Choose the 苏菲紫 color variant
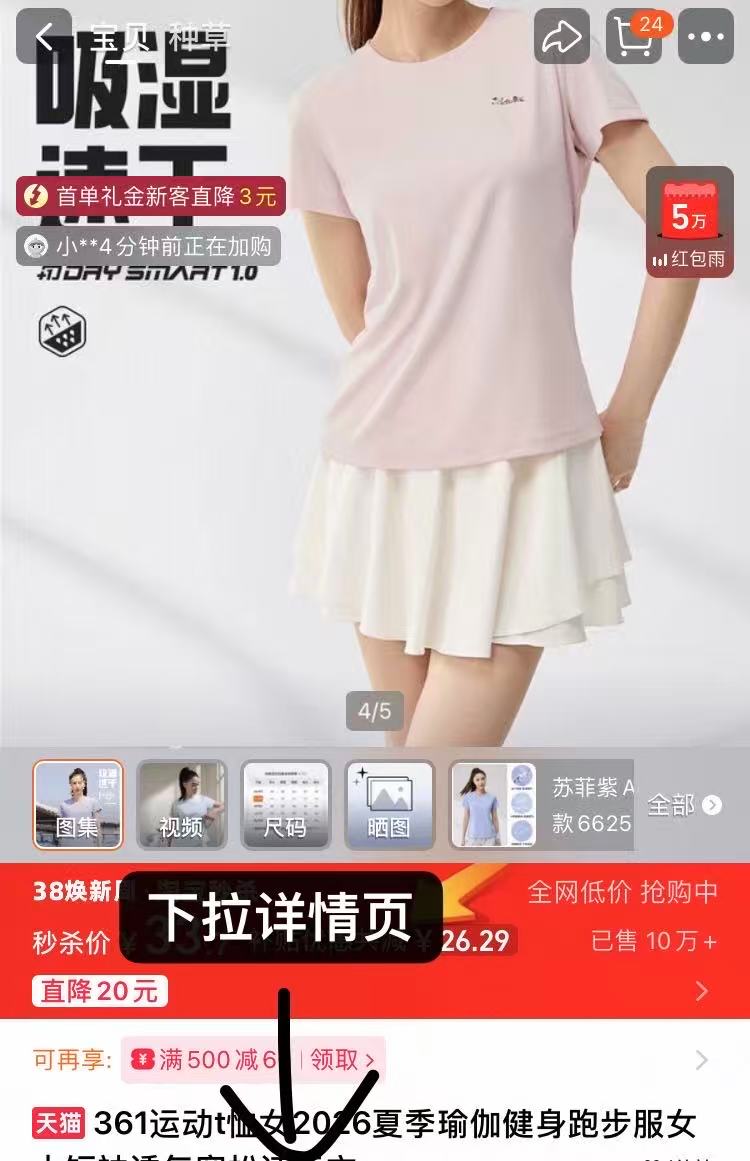 pos(541,805)
